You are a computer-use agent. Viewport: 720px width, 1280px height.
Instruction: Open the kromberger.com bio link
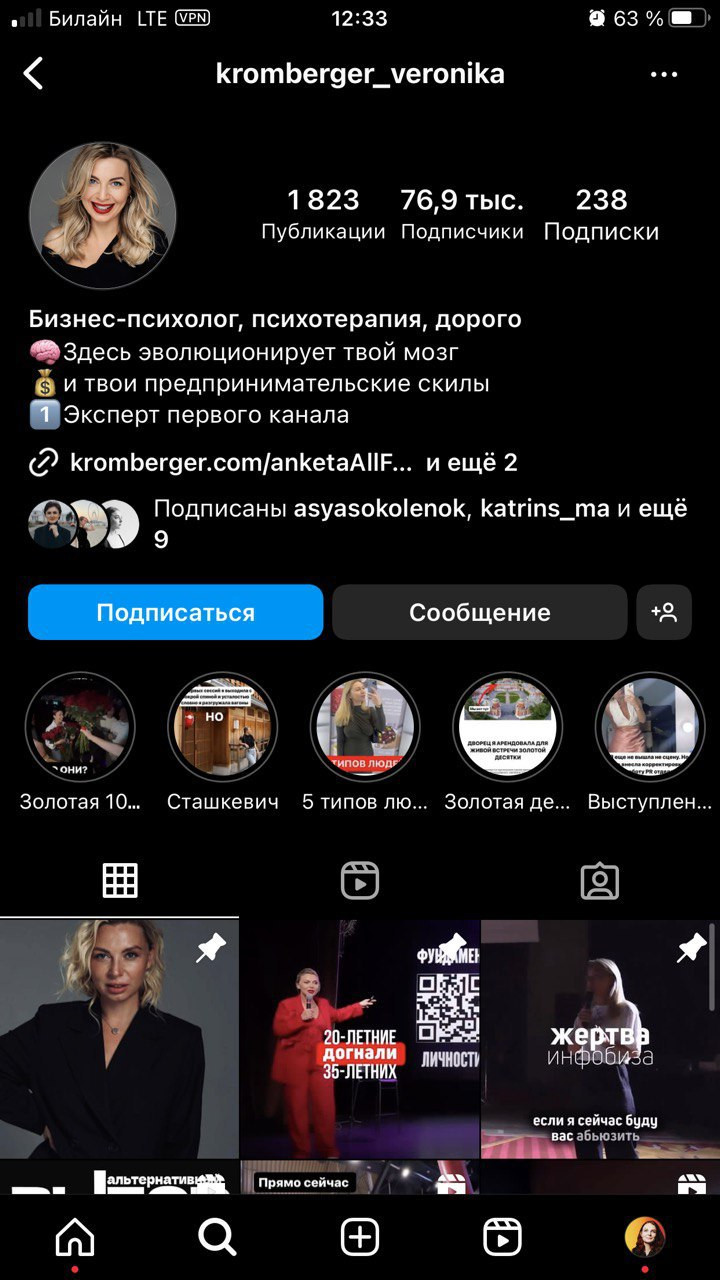click(240, 462)
